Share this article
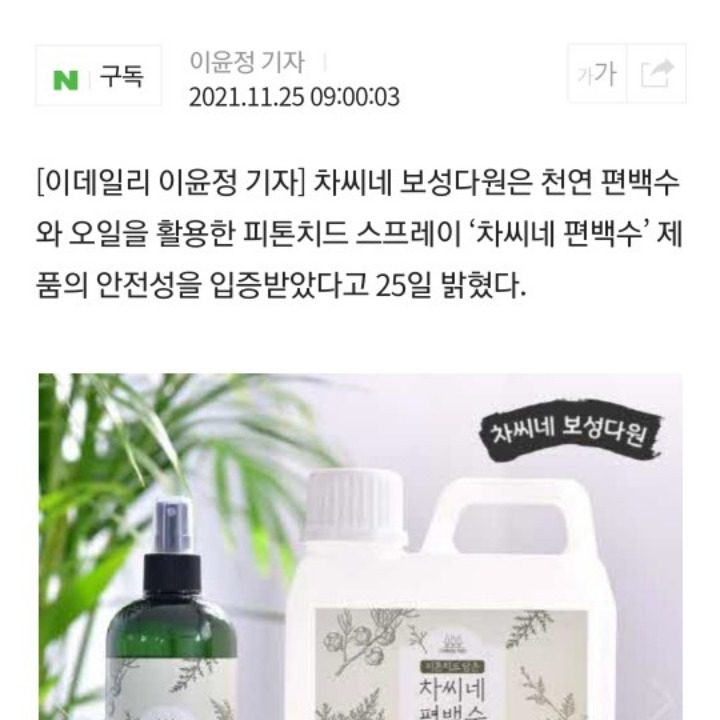Screen dimensions: 720x720 (657, 73)
